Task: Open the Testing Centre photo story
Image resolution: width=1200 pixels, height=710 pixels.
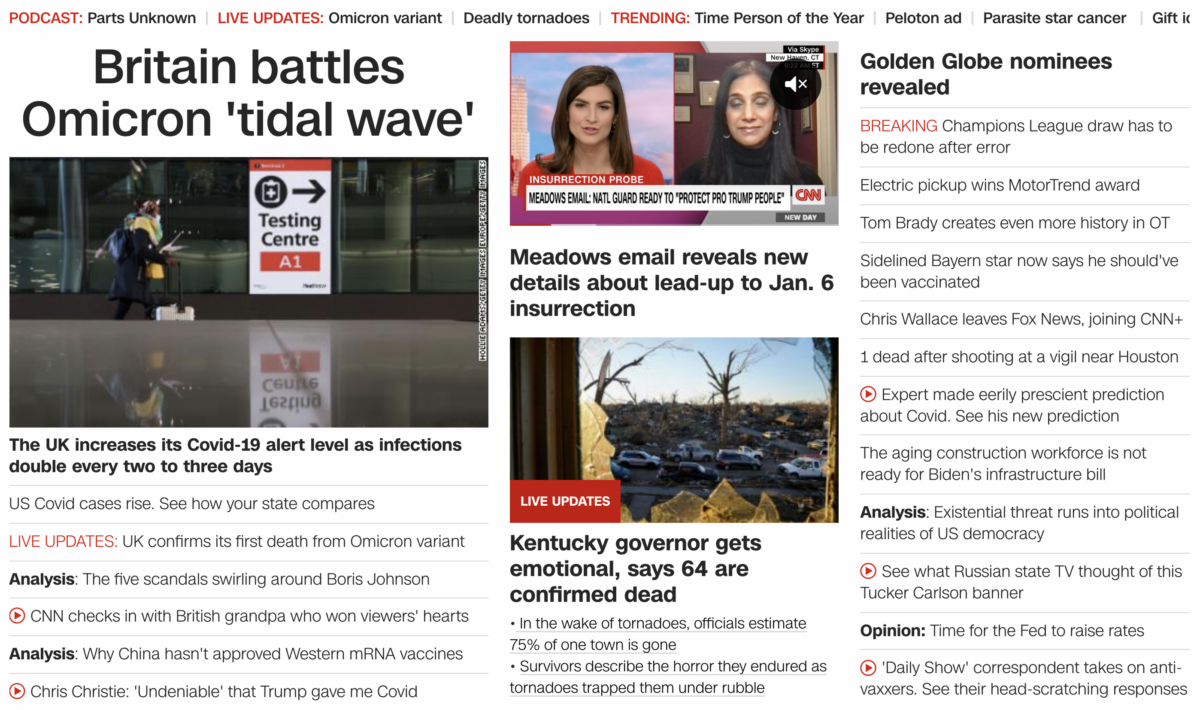Action: (x=248, y=292)
